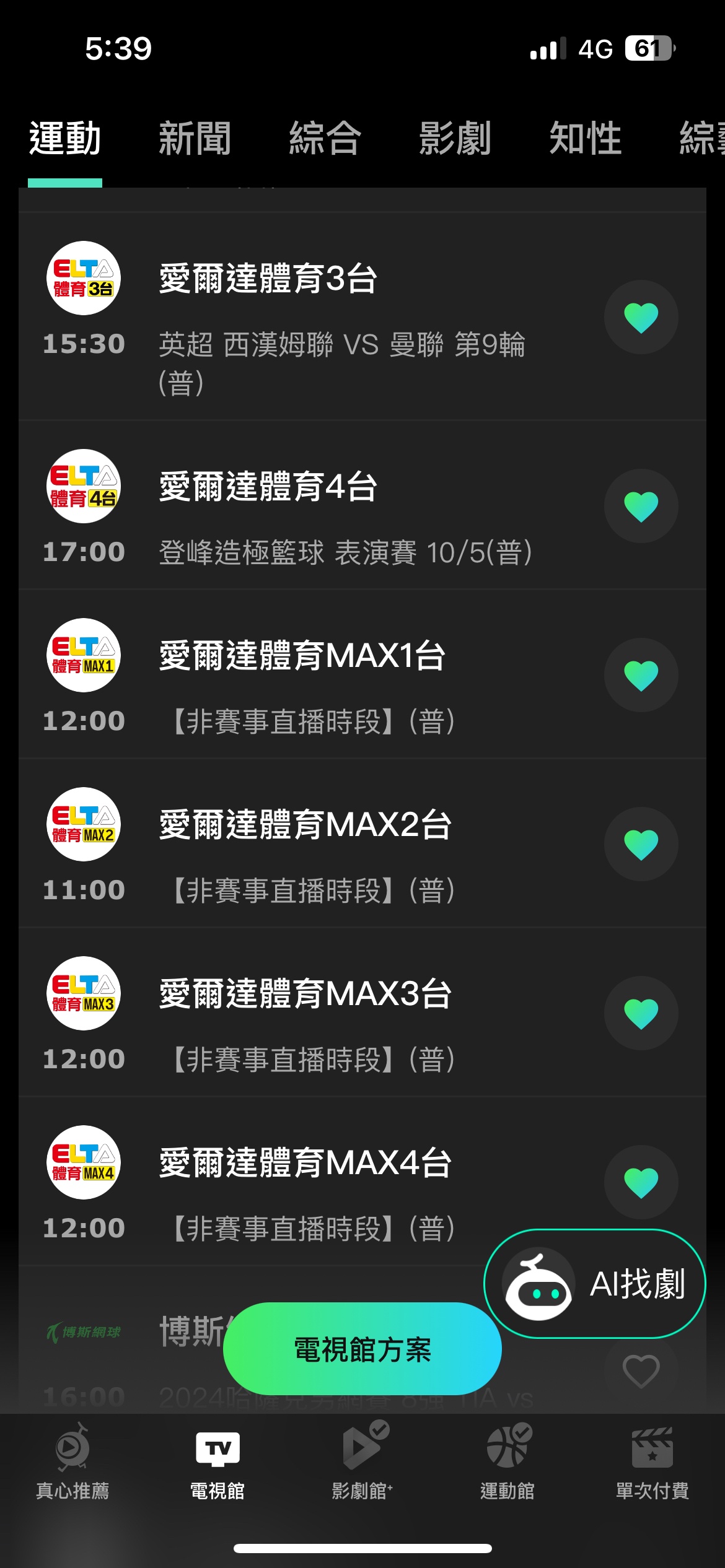The image size is (725, 1568).
Task: Tap the heart on 愛爾達體育MAX4台
Action: (641, 1182)
